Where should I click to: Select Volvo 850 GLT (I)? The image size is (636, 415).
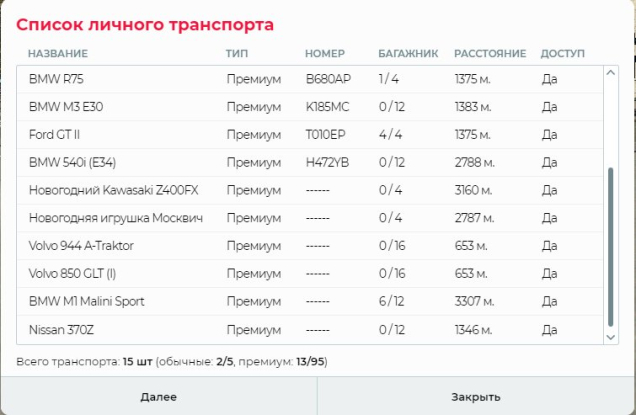click(310, 274)
